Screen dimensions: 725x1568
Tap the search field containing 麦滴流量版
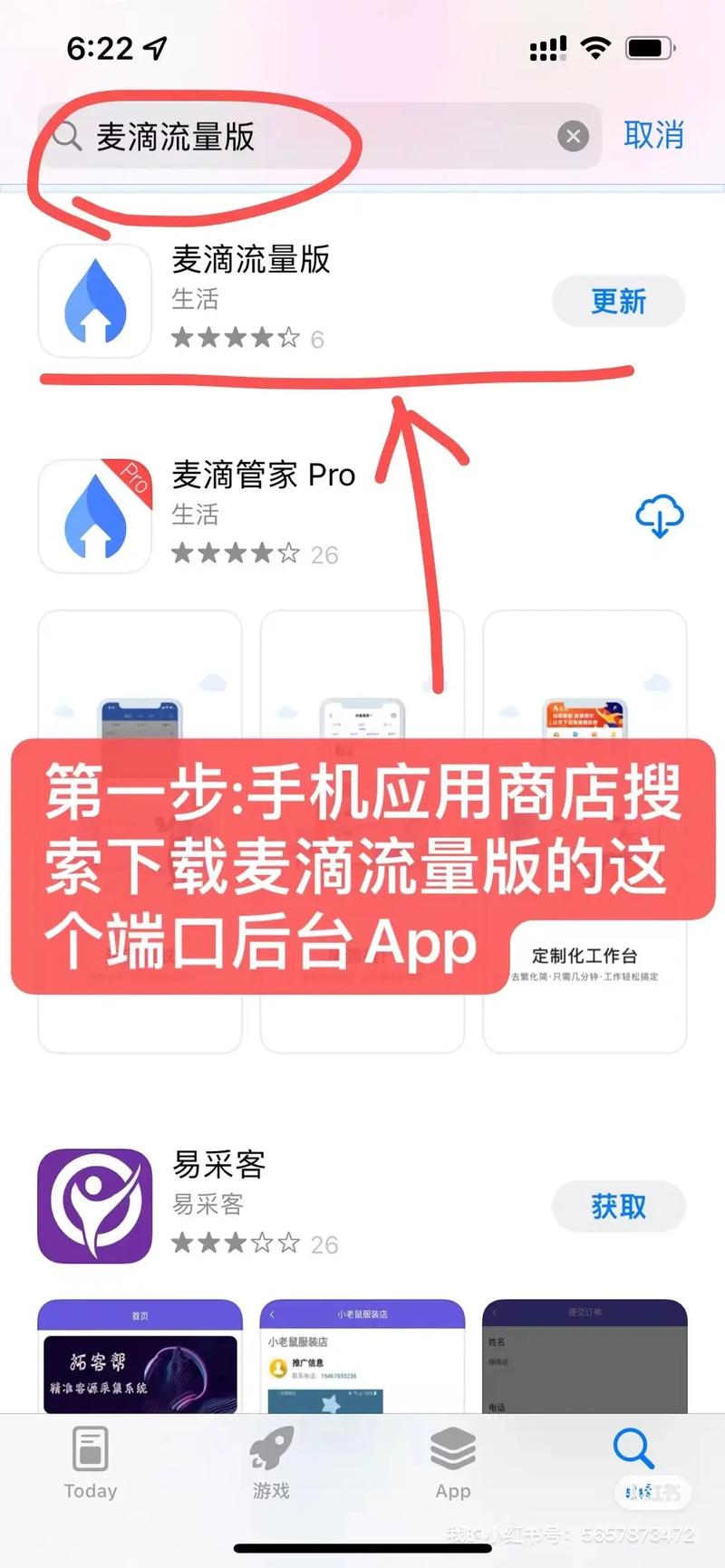(x=299, y=137)
